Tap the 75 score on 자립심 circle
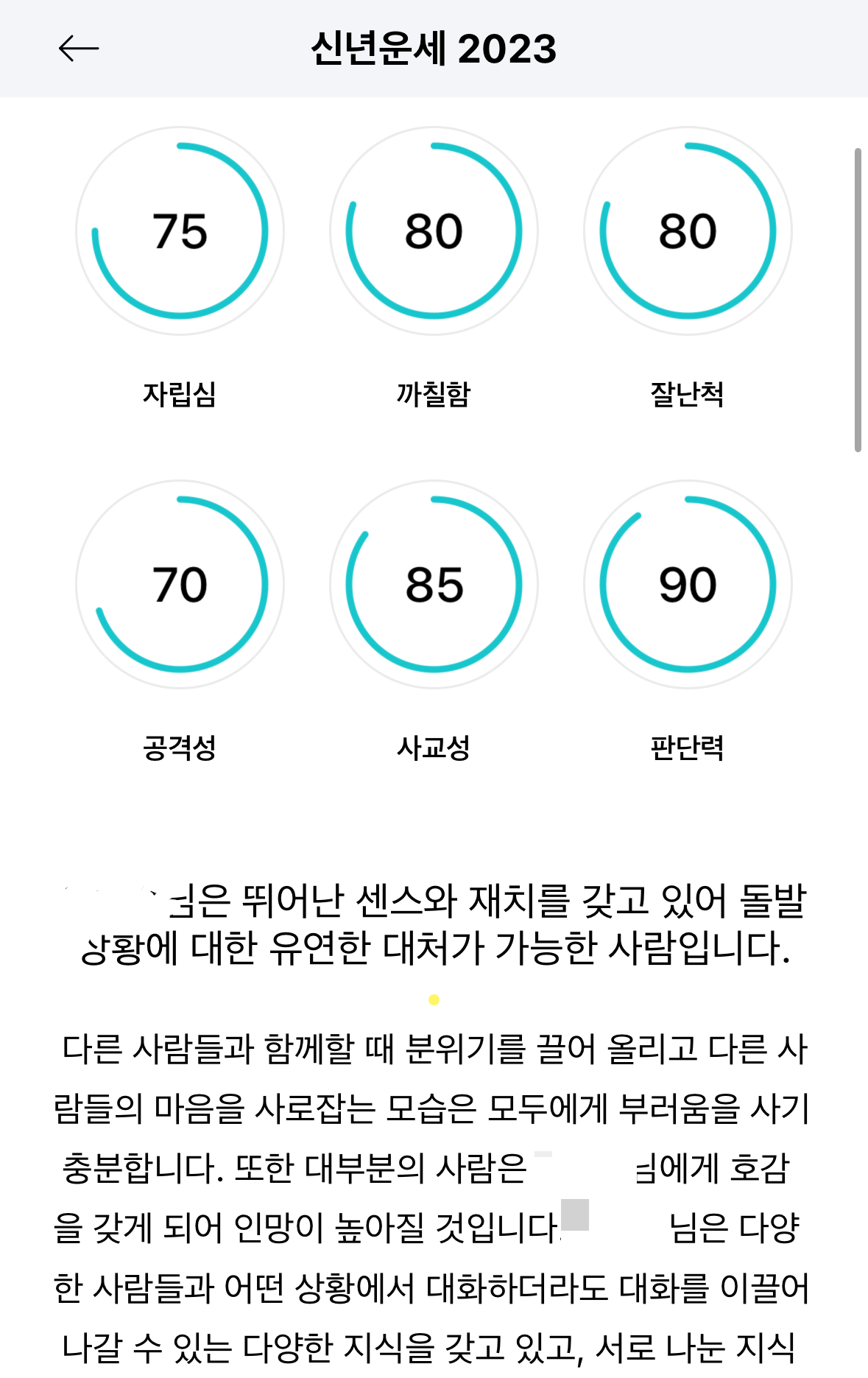This screenshot has width=868, height=1378. tap(179, 232)
